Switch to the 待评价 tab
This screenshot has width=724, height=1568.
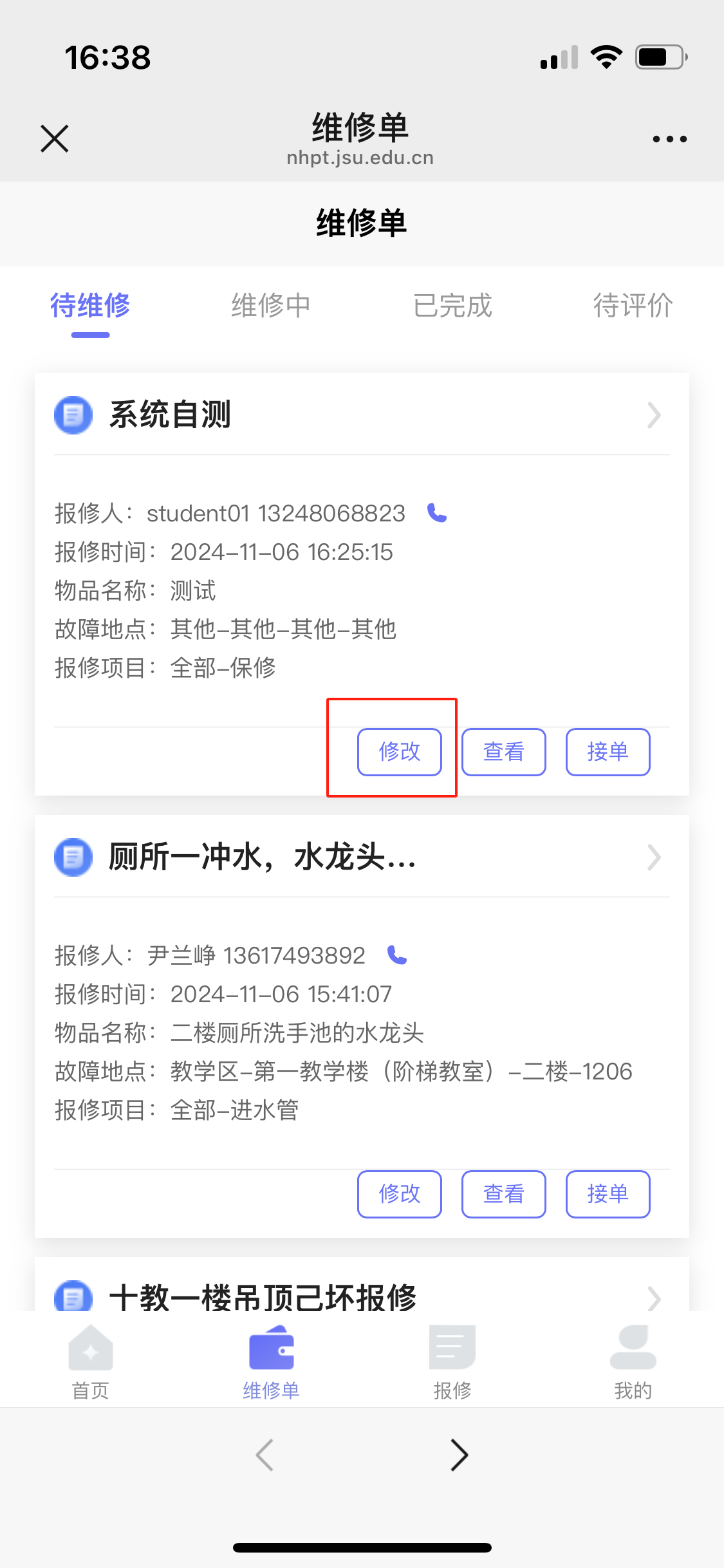[x=633, y=306]
